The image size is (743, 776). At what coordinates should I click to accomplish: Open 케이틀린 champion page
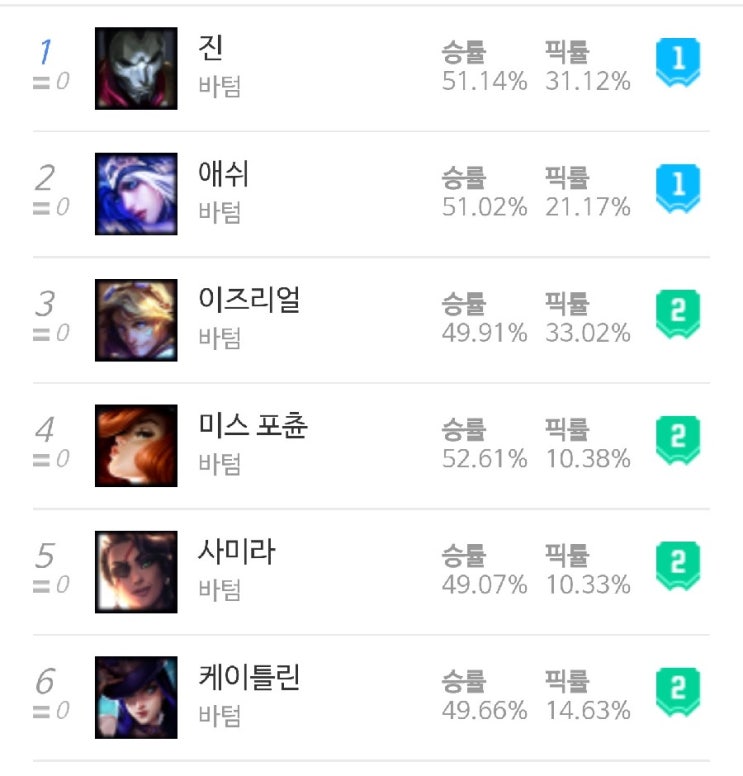[248, 678]
